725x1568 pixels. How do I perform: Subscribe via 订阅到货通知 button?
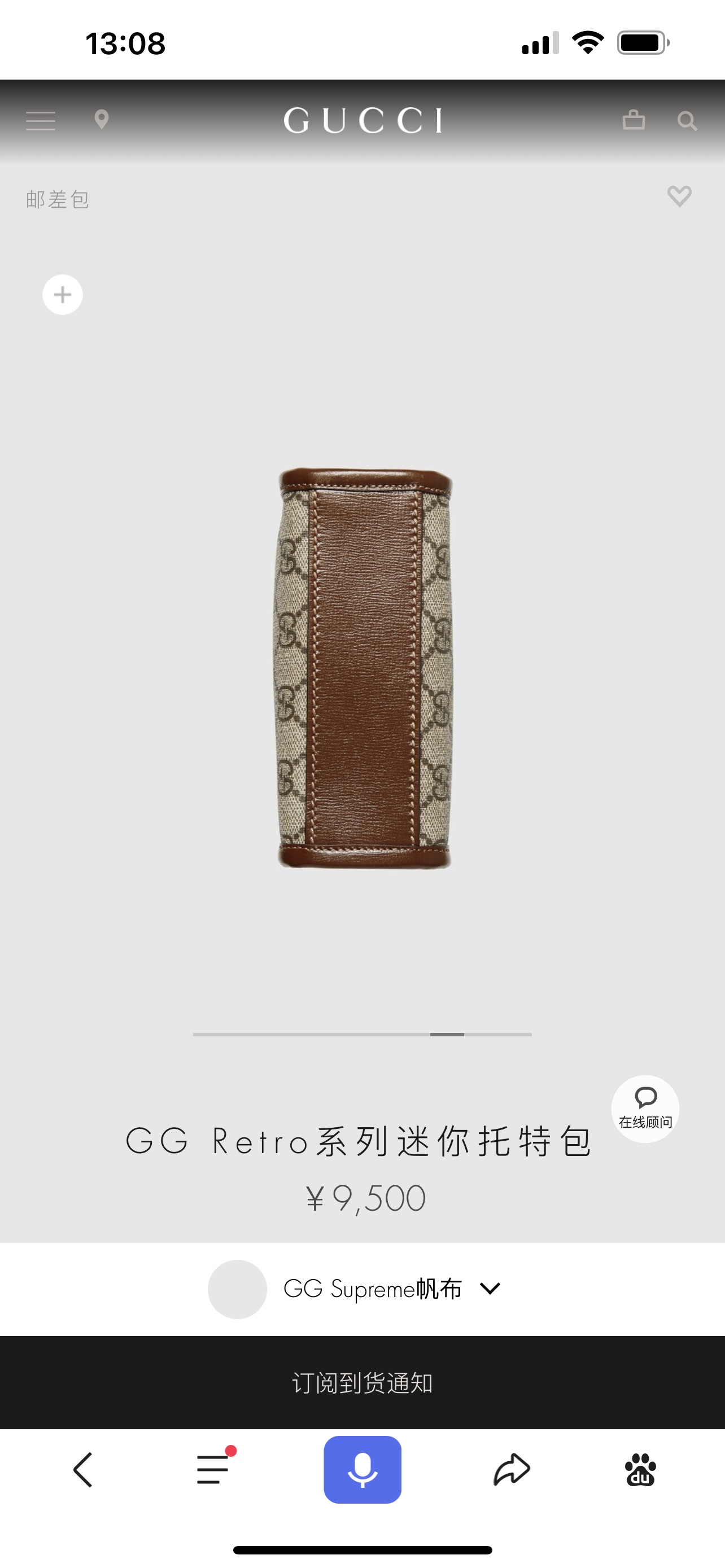pos(363,1383)
